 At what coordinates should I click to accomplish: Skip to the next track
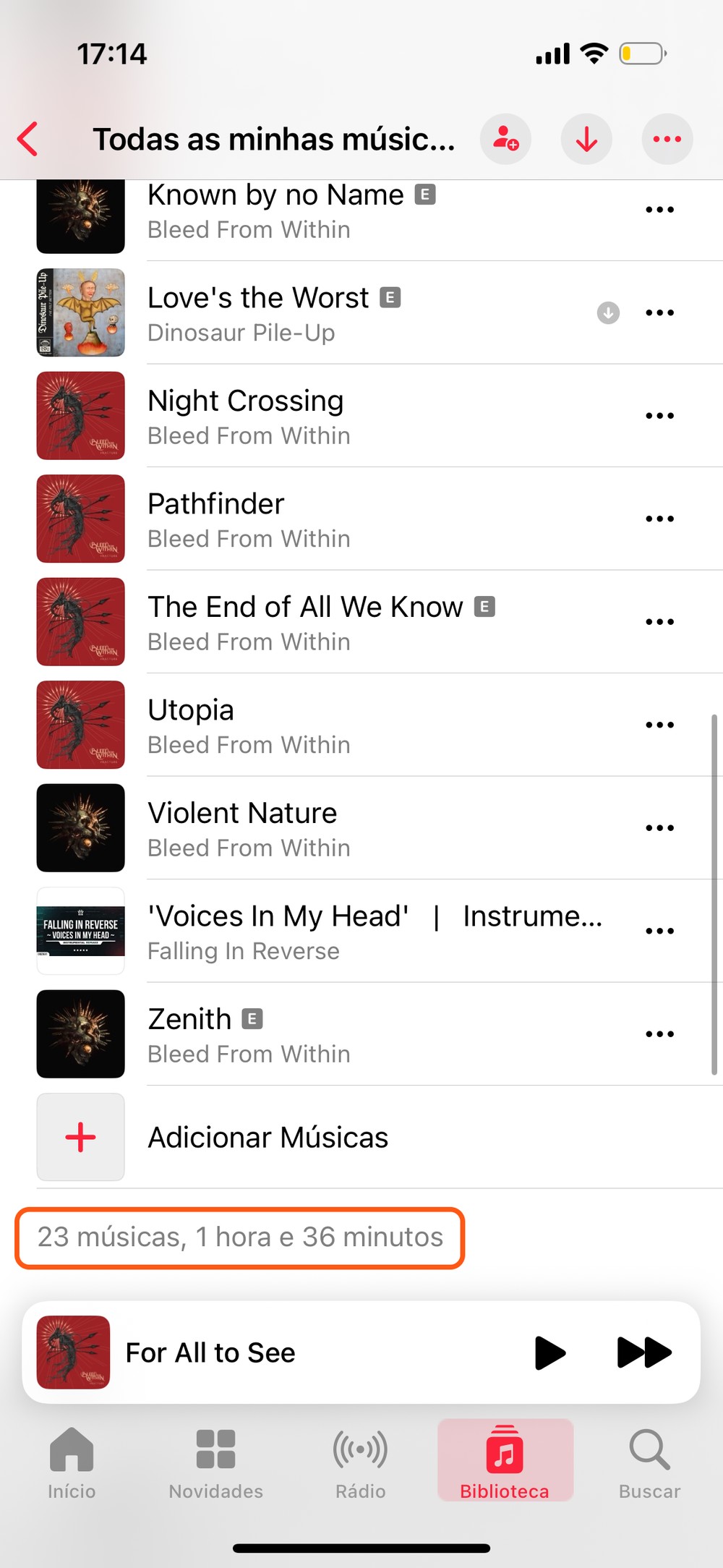(643, 1352)
